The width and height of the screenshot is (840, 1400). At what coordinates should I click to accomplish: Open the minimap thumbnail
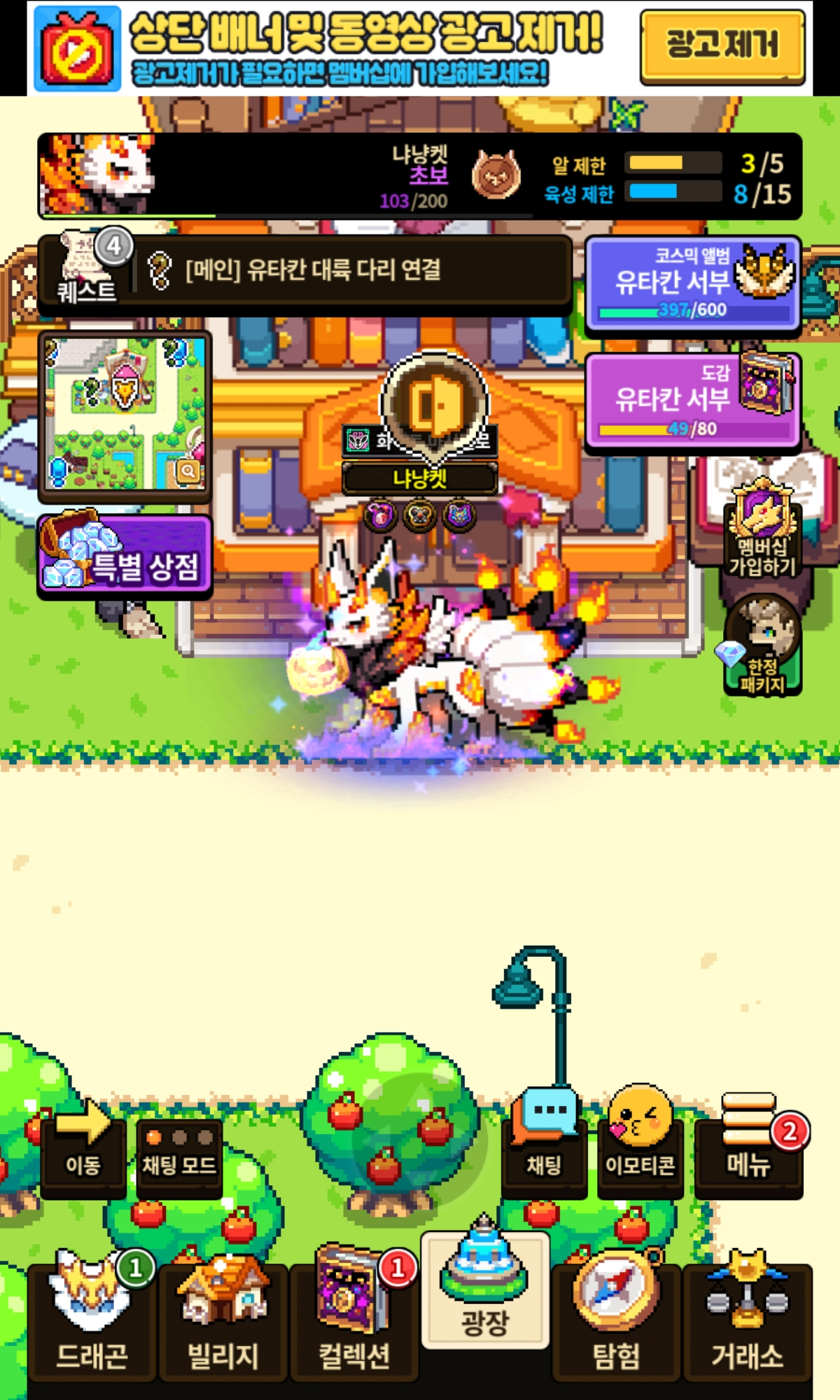tap(125, 414)
